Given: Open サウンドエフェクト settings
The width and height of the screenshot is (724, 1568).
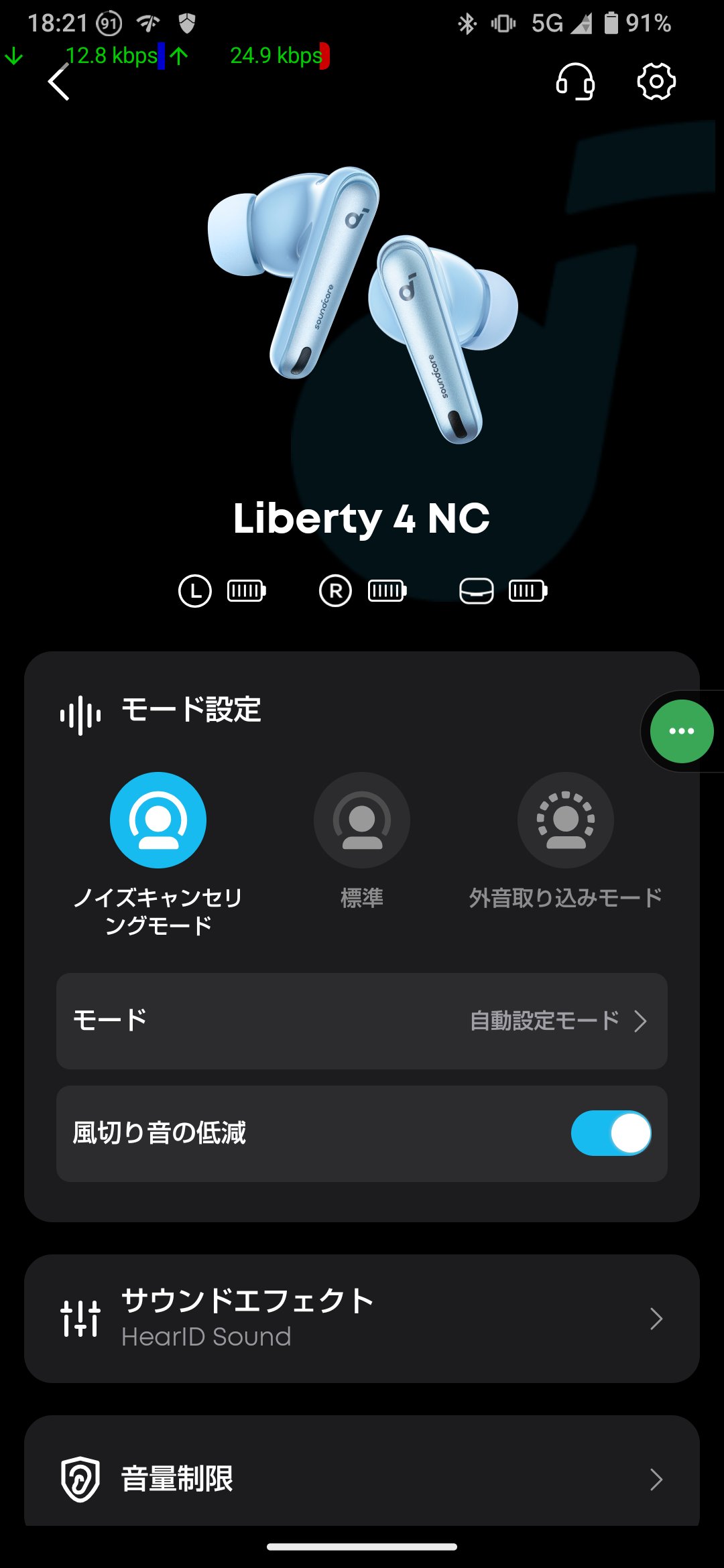Looking at the screenshot, I should point(362,1318).
